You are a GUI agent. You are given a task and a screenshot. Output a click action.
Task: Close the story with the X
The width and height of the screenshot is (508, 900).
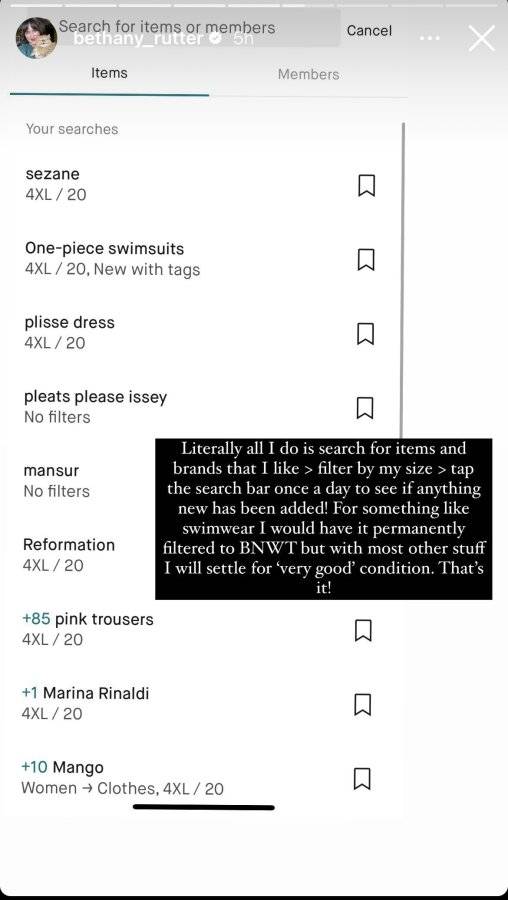coord(481,38)
